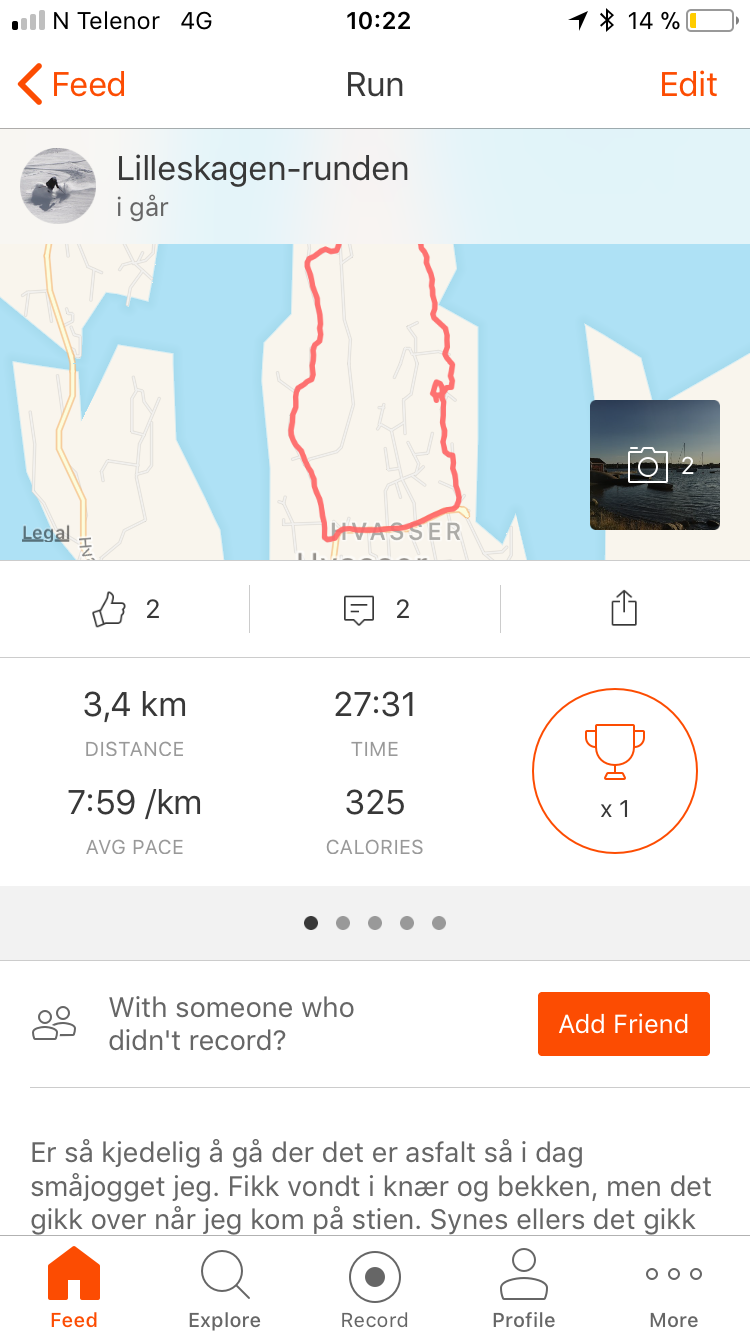This screenshot has height=1334, width=750.
Task: Open the comments on this run
Action: pyautogui.click(x=359, y=609)
